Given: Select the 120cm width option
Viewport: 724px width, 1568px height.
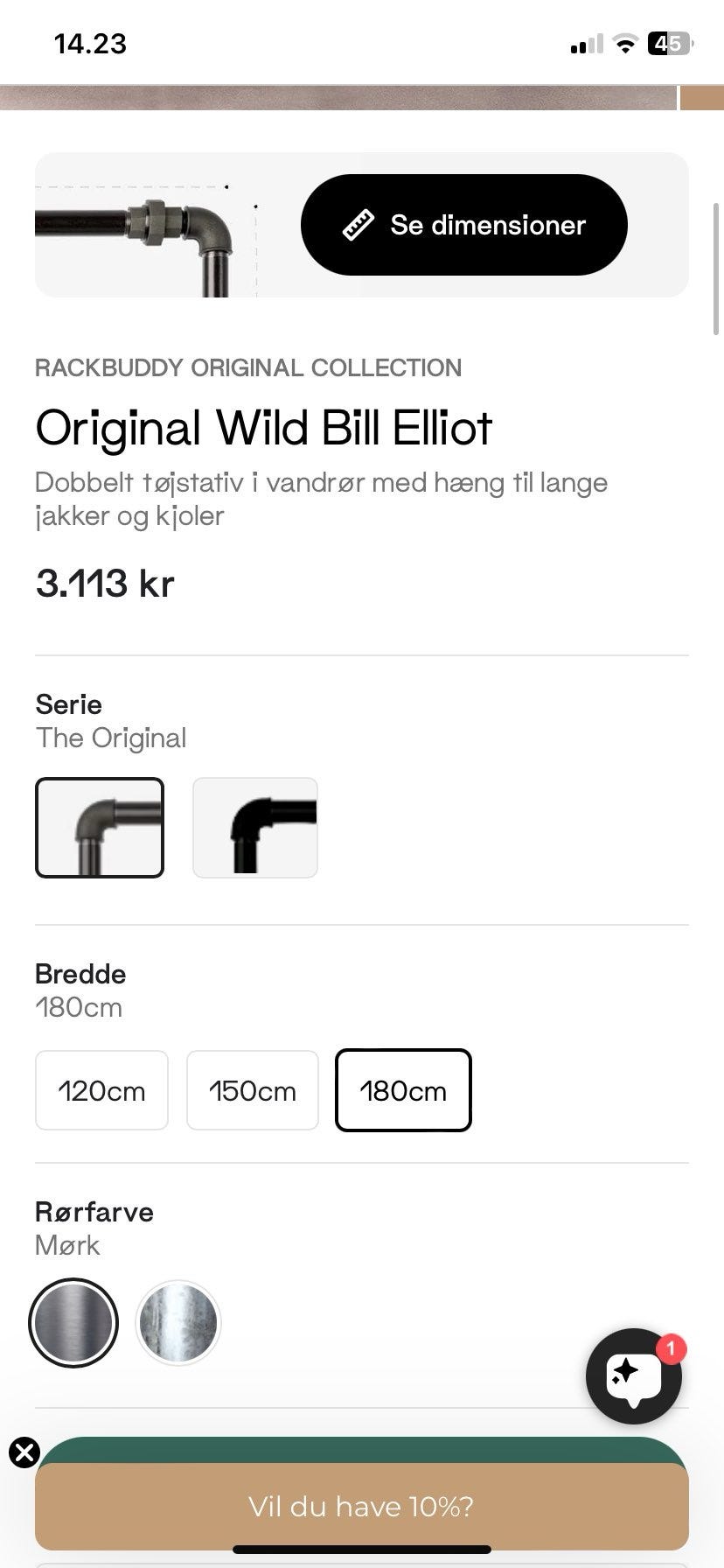Looking at the screenshot, I should tap(101, 1090).
